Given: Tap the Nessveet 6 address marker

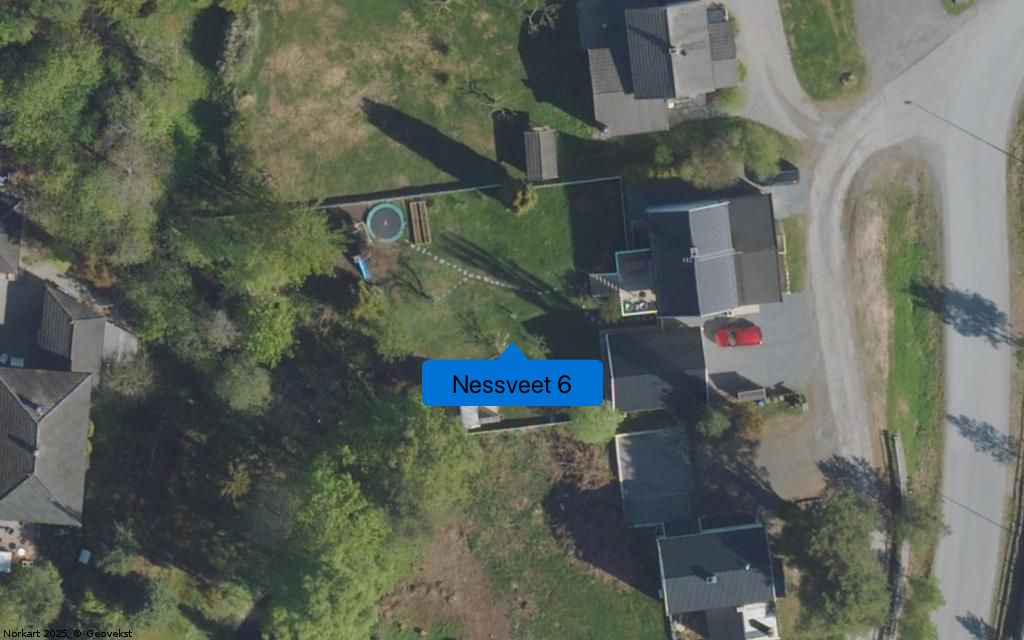Looking at the screenshot, I should click(x=511, y=383).
